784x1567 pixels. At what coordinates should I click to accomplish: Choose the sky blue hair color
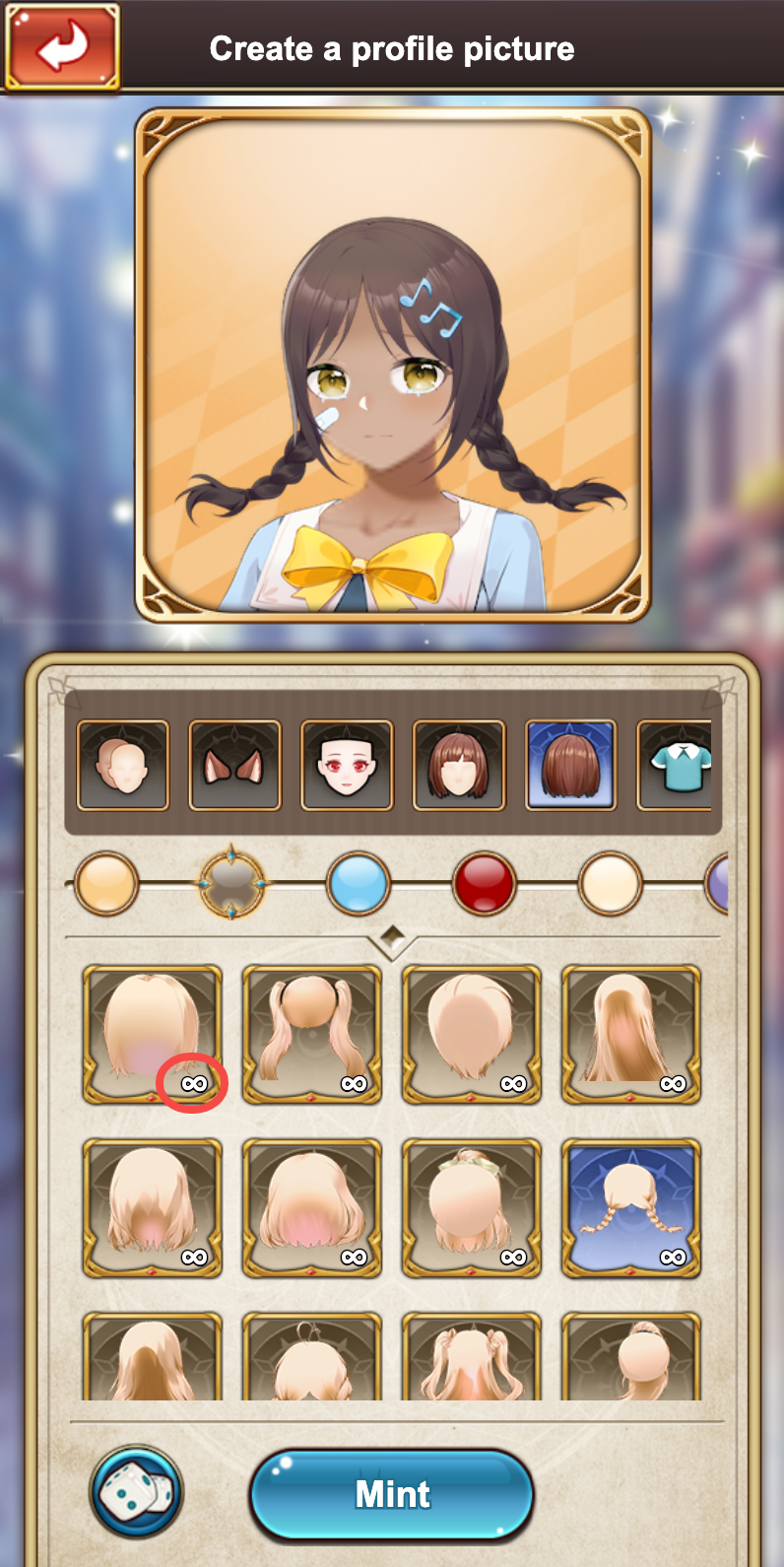coord(359,883)
